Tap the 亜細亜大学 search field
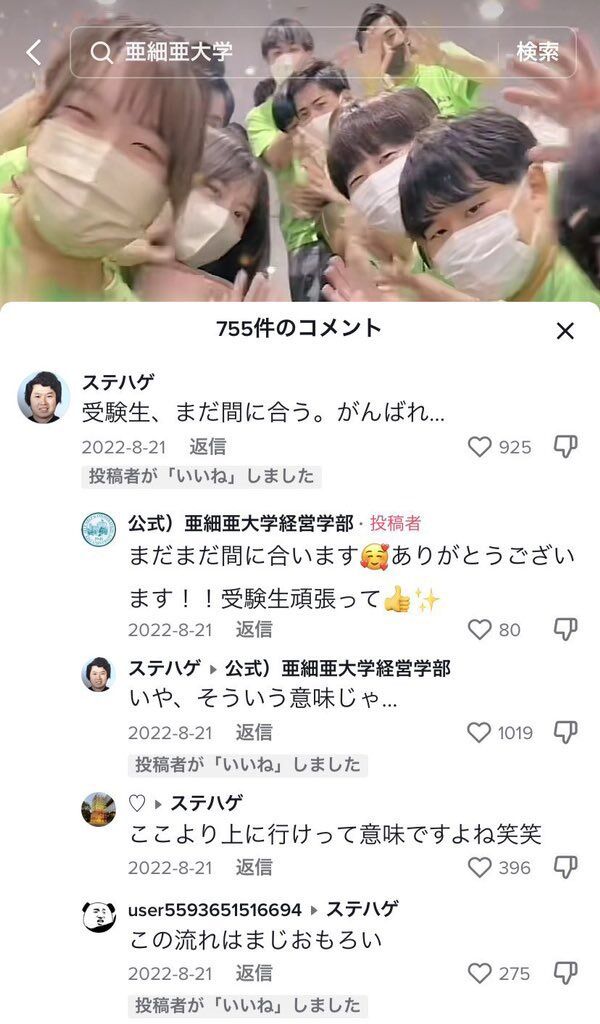The width and height of the screenshot is (600, 1024). click(x=290, y=52)
